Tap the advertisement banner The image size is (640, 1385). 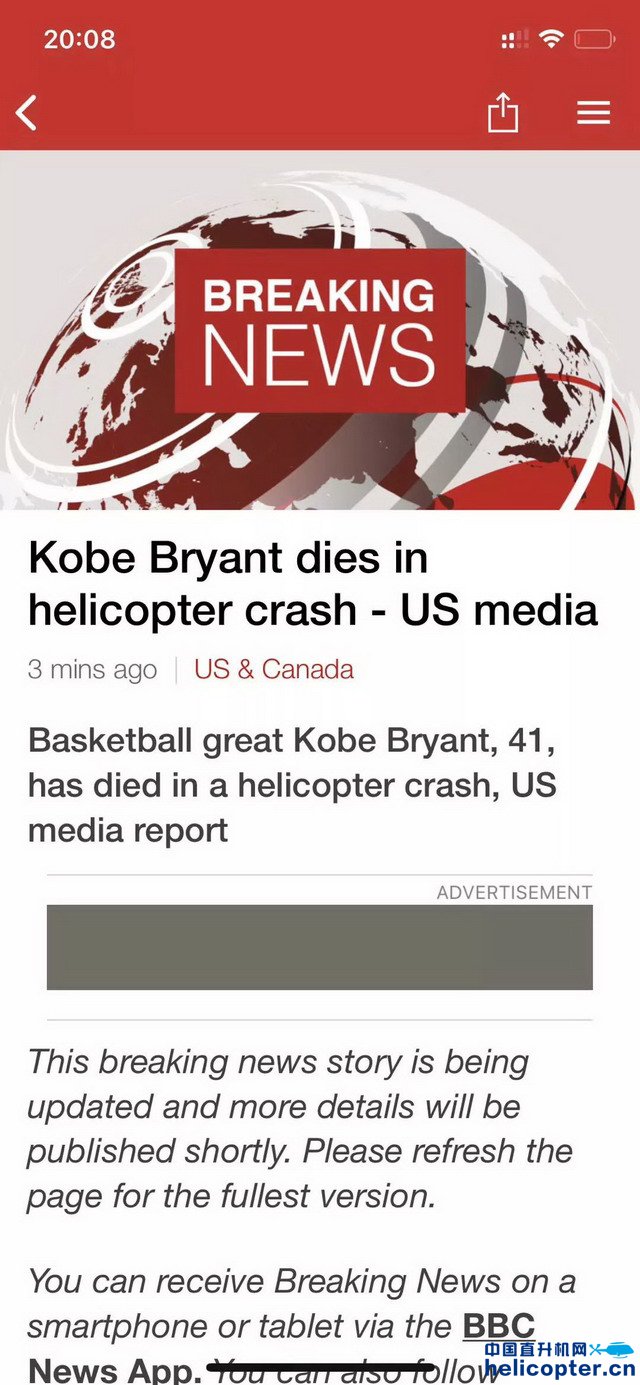point(319,947)
